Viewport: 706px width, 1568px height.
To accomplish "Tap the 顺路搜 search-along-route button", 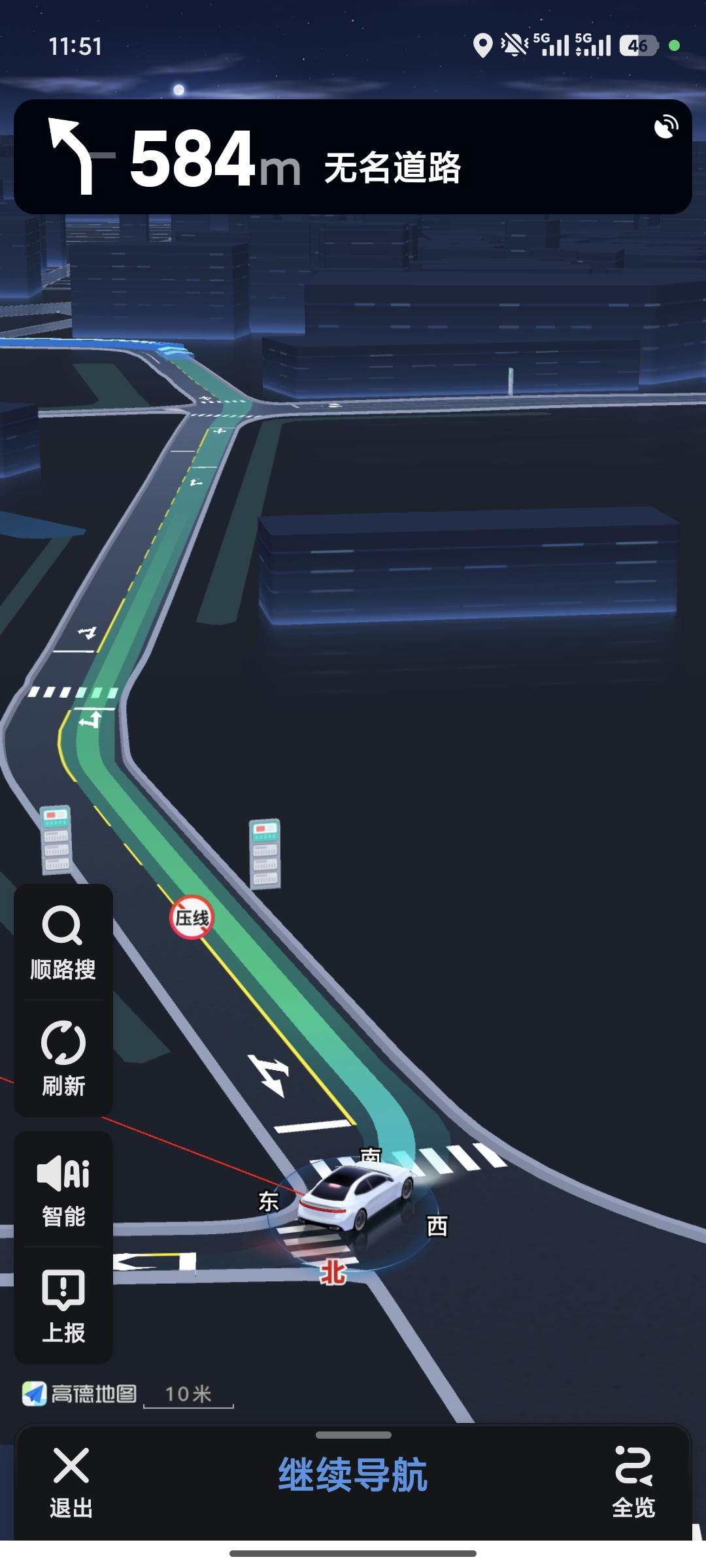I will click(63, 942).
